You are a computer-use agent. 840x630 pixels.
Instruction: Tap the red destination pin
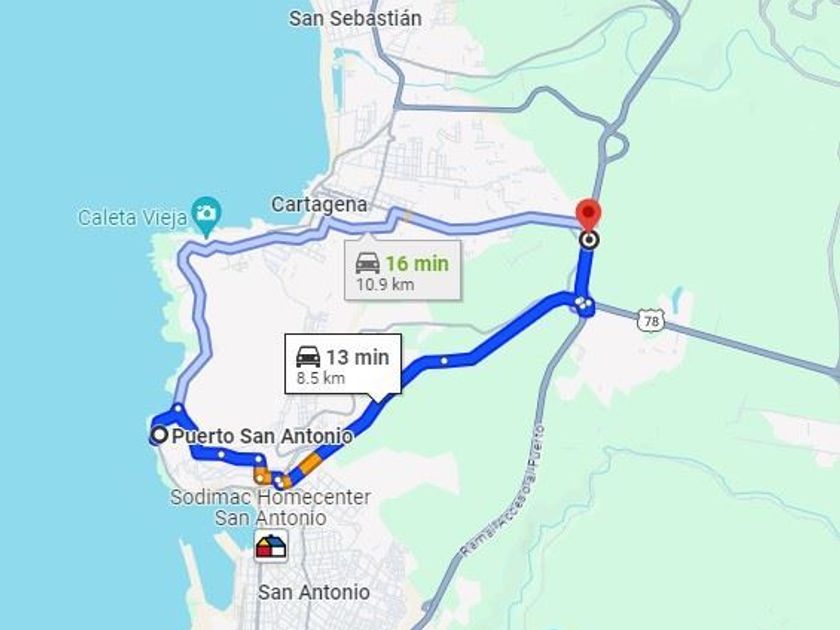tap(589, 215)
